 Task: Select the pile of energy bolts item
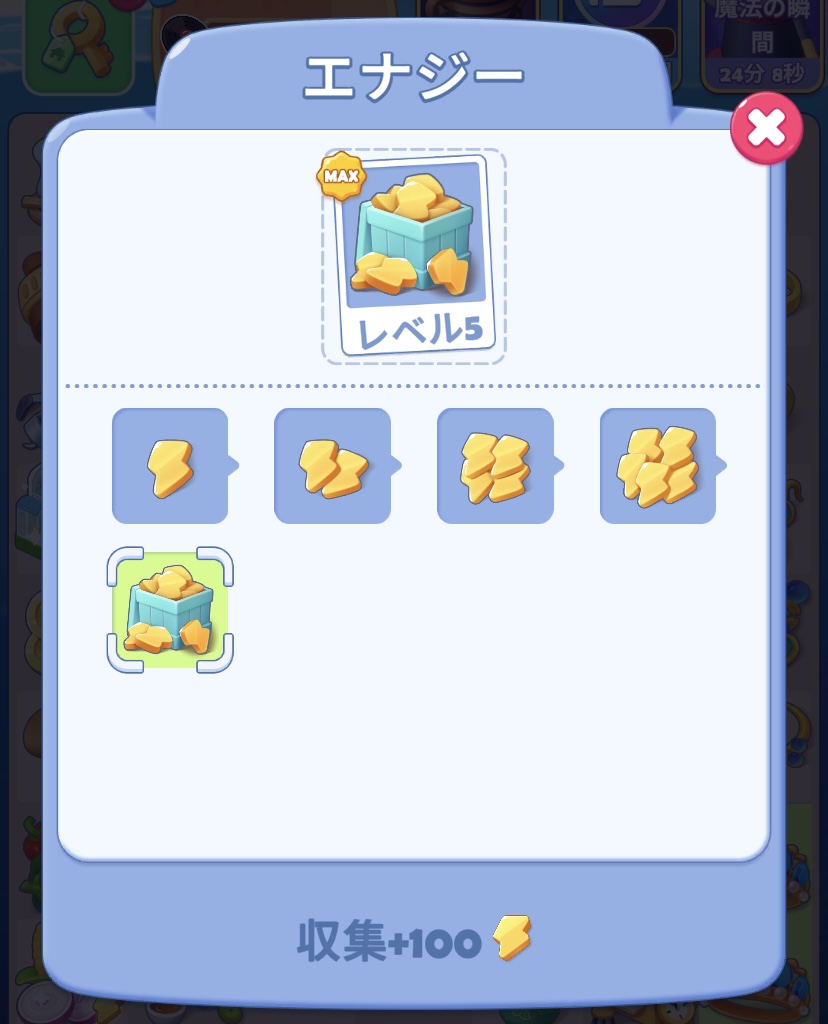click(657, 466)
